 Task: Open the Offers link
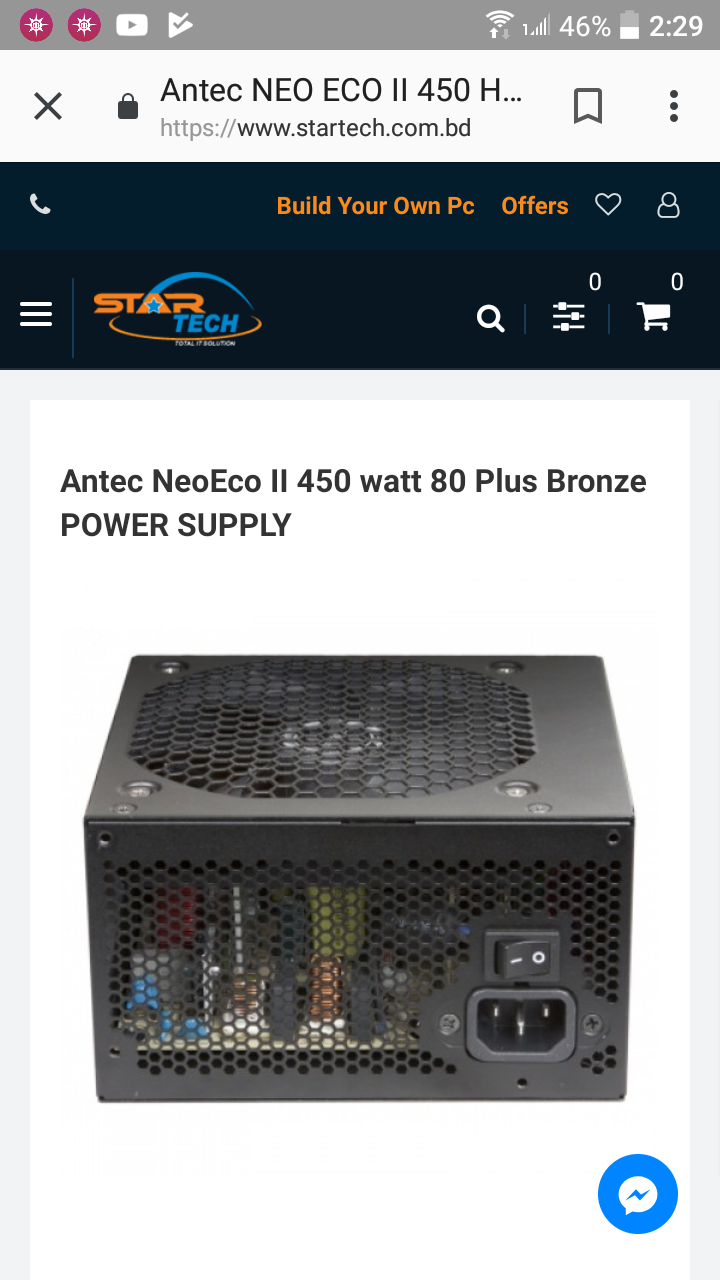535,206
